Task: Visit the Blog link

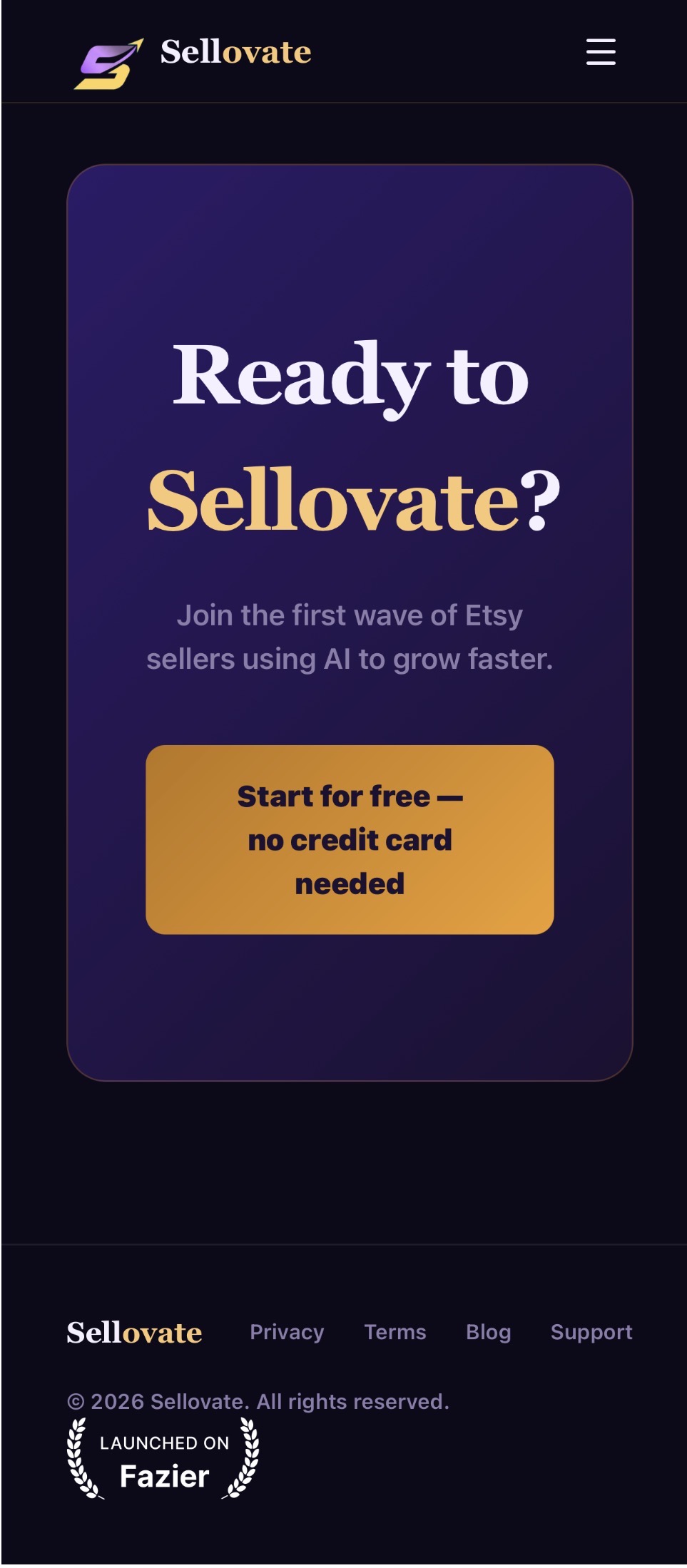Action: pos(489,1331)
